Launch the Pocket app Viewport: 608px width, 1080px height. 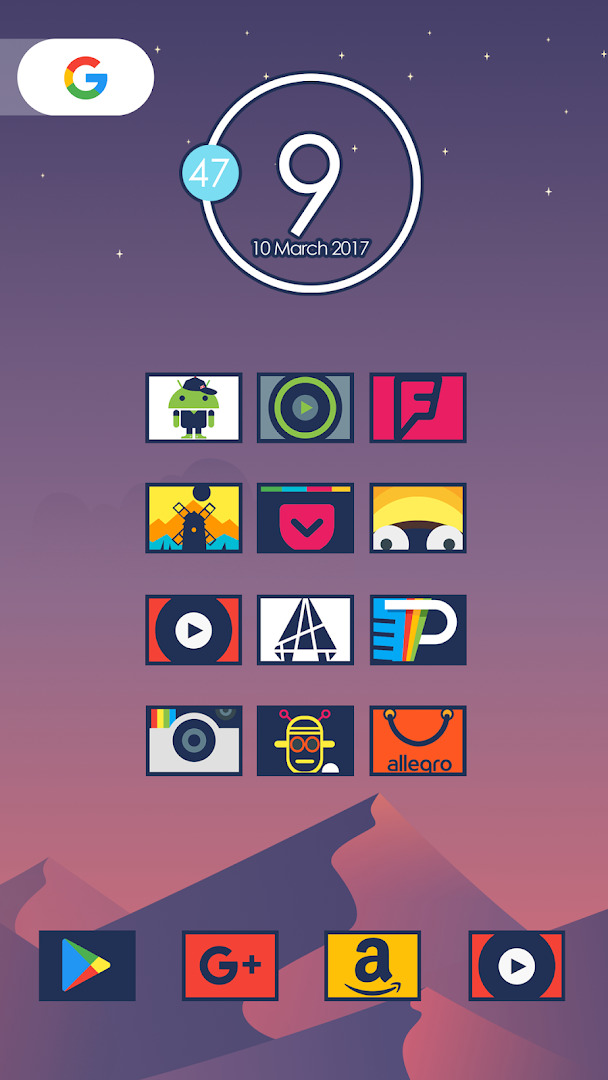305,518
